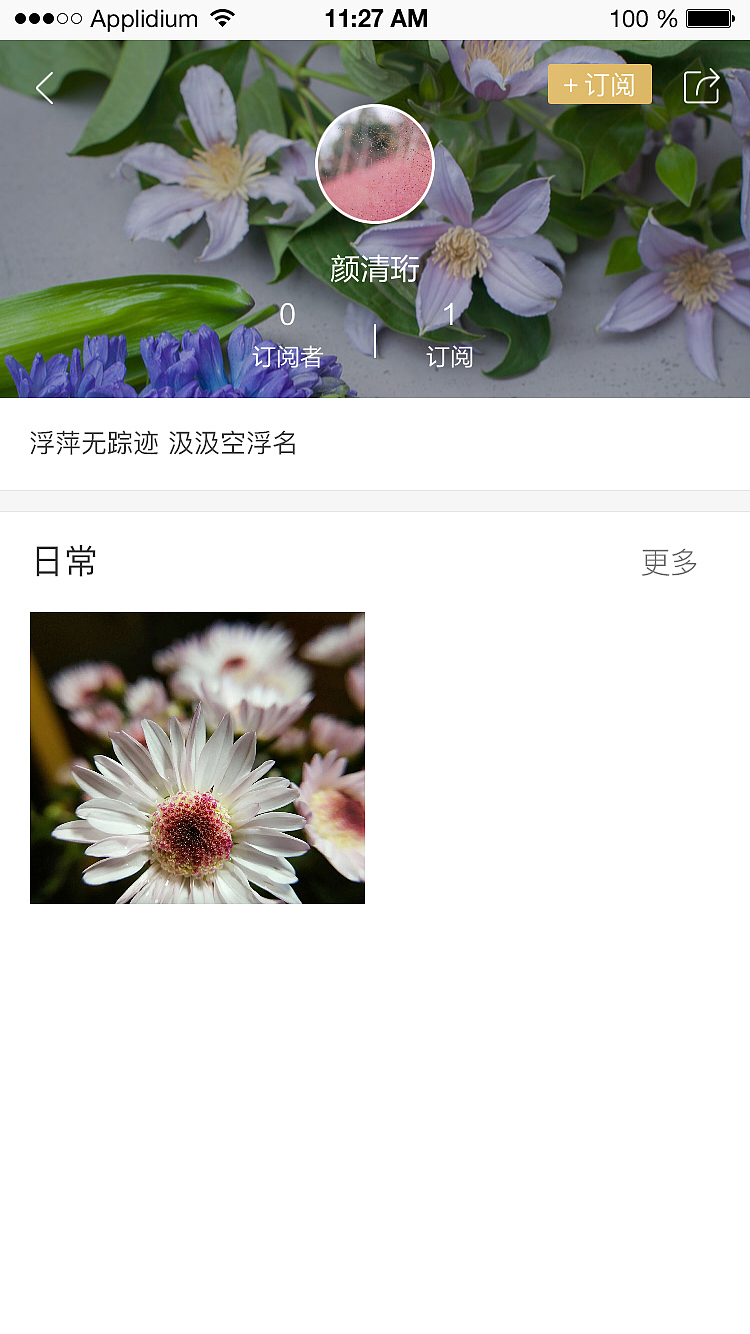Click the Applidium carrier label
This screenshot has height=1334, width=750.
[x=140, y=17]
